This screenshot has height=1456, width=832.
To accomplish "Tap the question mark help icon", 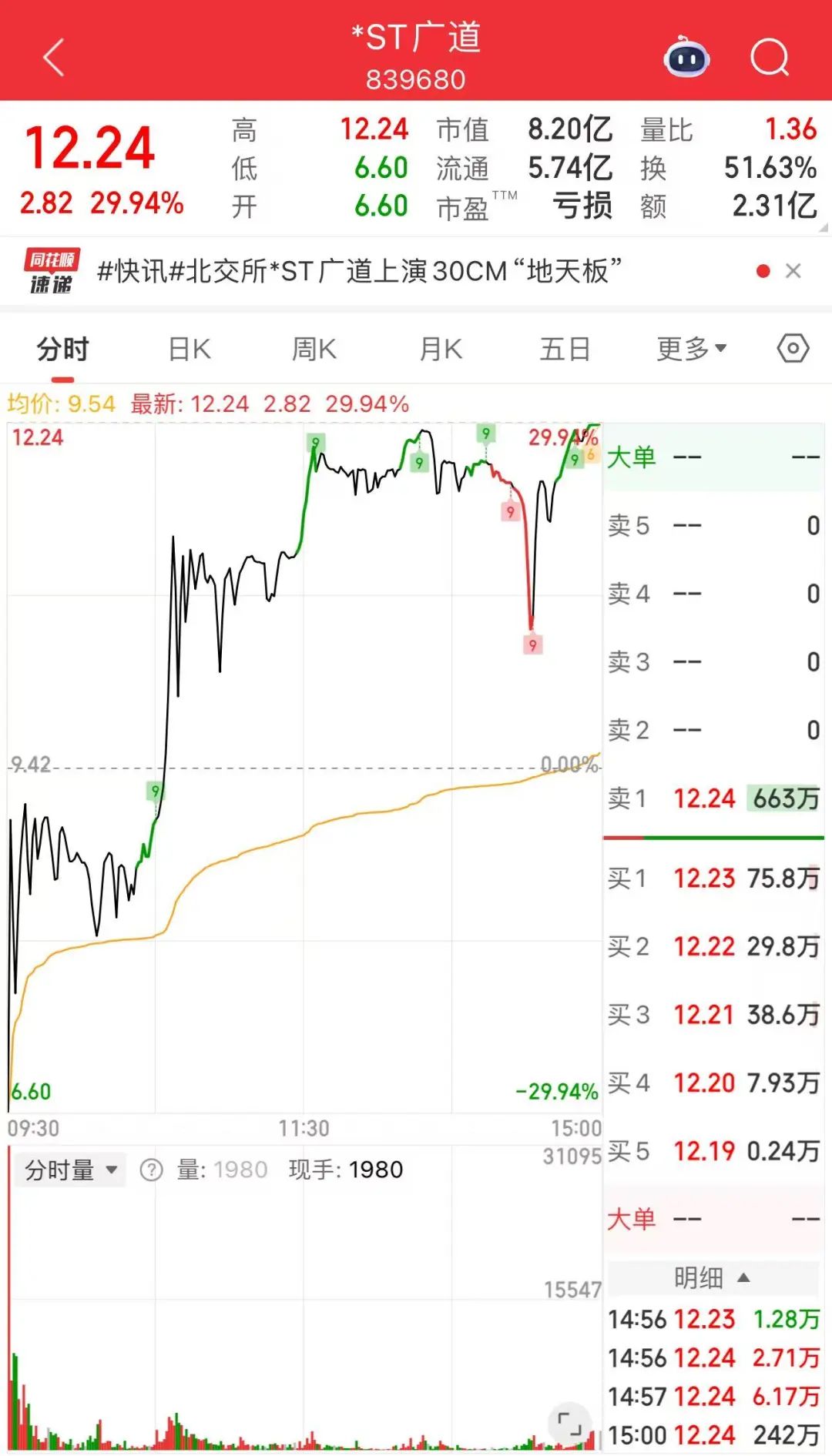I will pyautogui.click(x=151, y=1170).
